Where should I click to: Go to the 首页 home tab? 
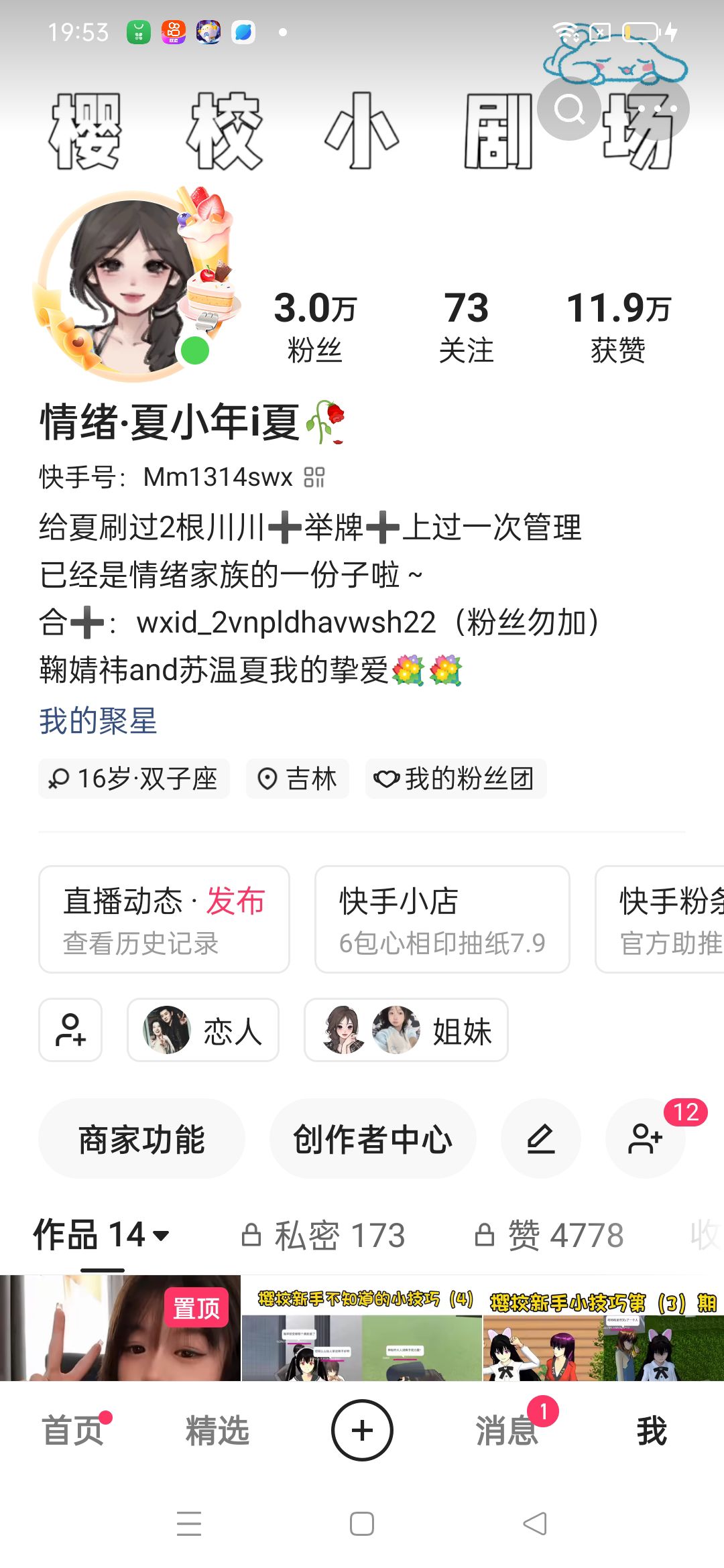pyautogui.click(x=72, y=1431)
